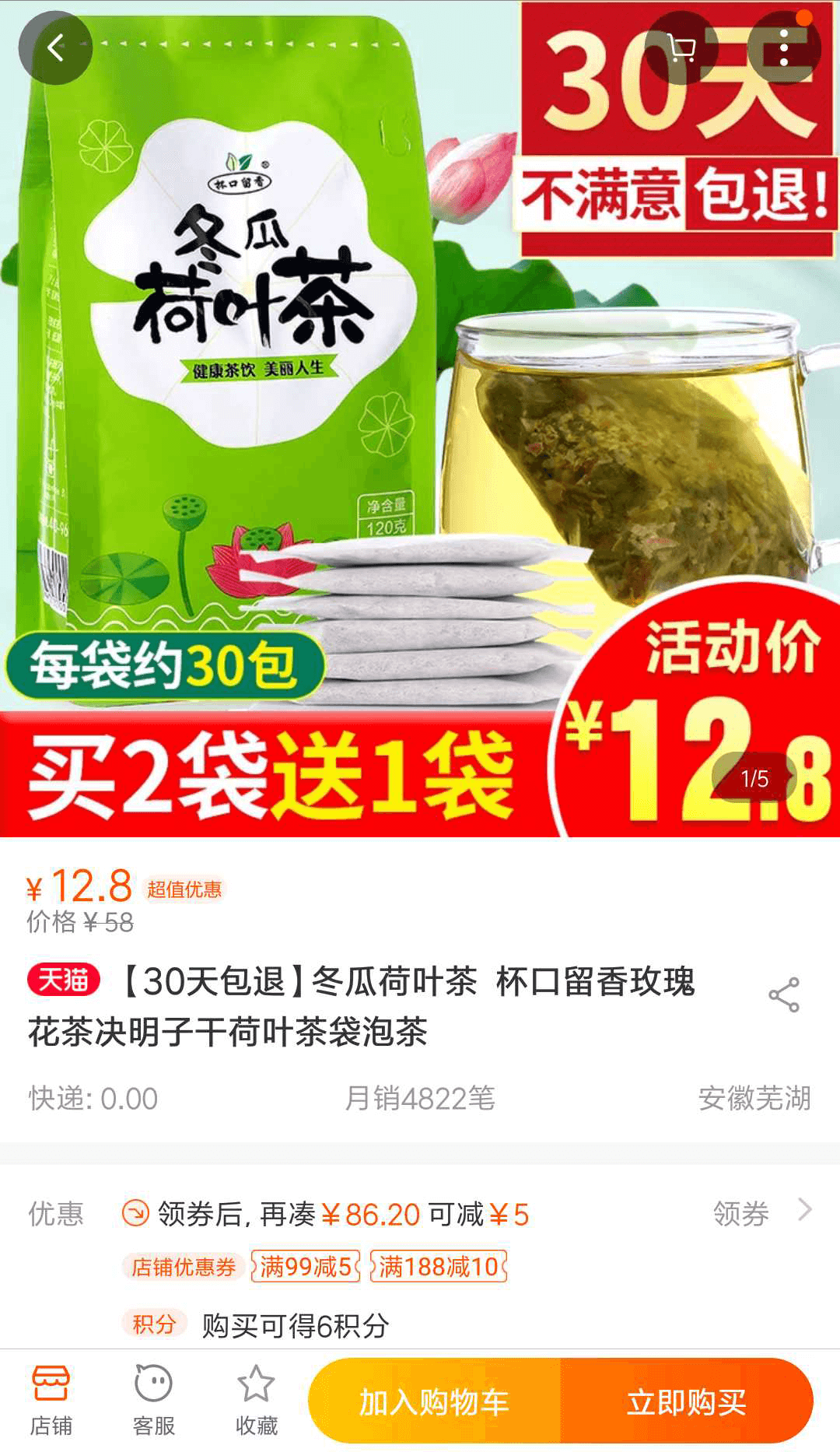
Task: Select the 满99减5 store coupon
Action: pos(306,1267)
